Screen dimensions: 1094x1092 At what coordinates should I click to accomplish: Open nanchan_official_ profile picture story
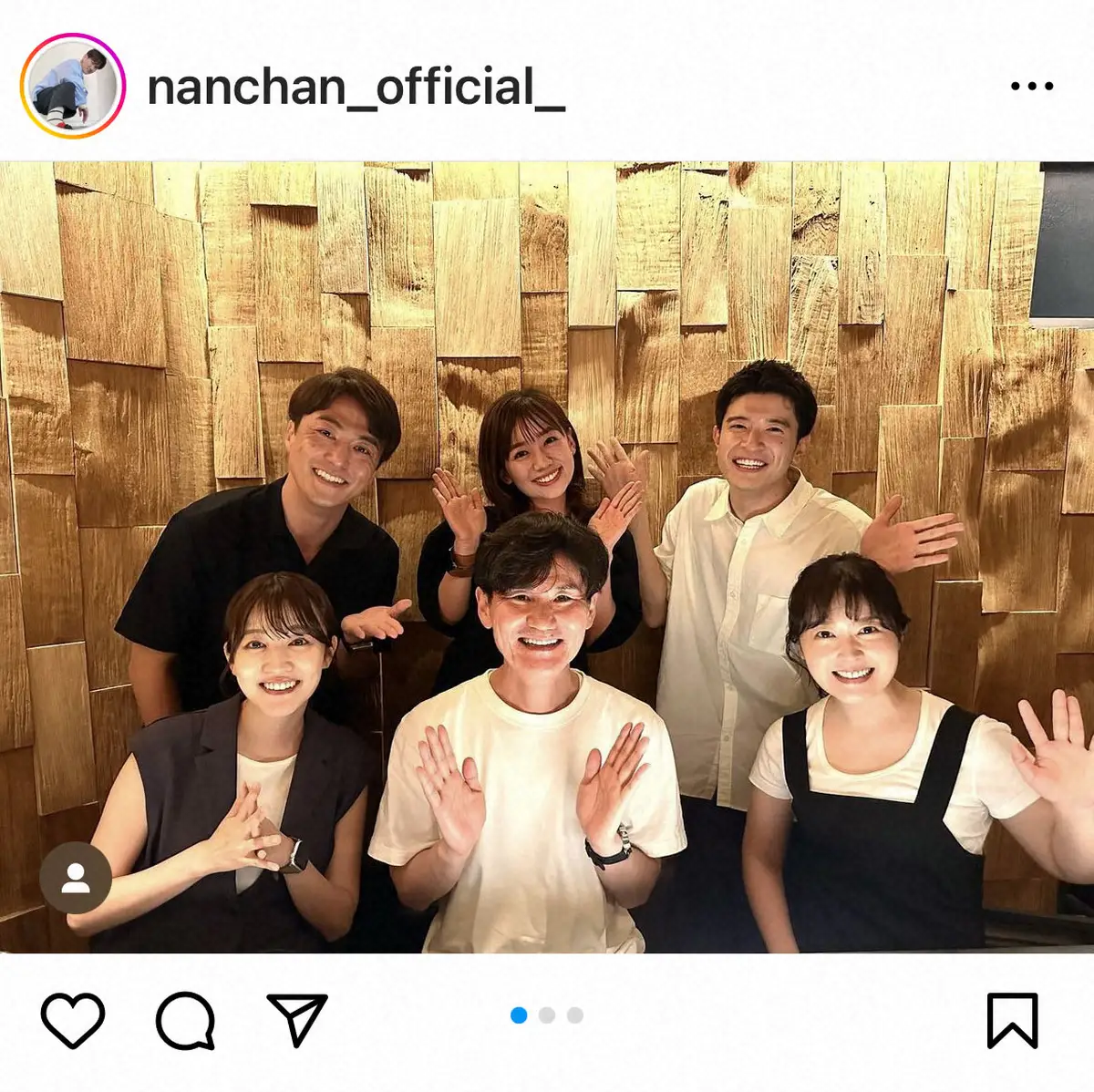coord(72,86)
